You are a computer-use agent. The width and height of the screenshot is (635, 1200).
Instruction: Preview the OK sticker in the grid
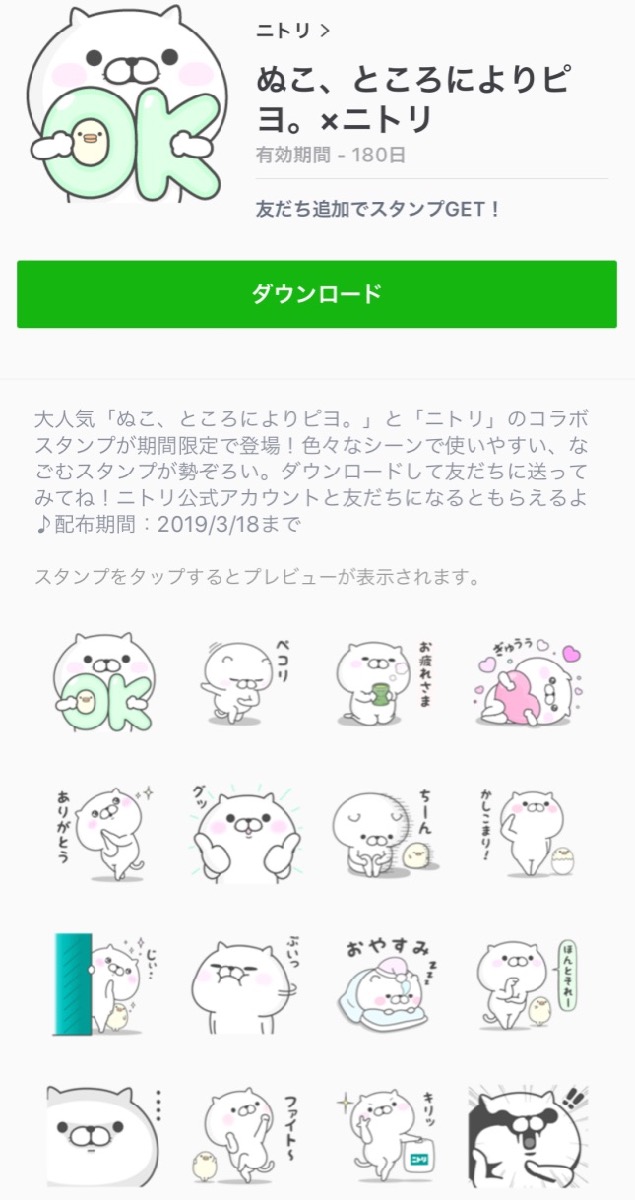[x=102, y=682]
